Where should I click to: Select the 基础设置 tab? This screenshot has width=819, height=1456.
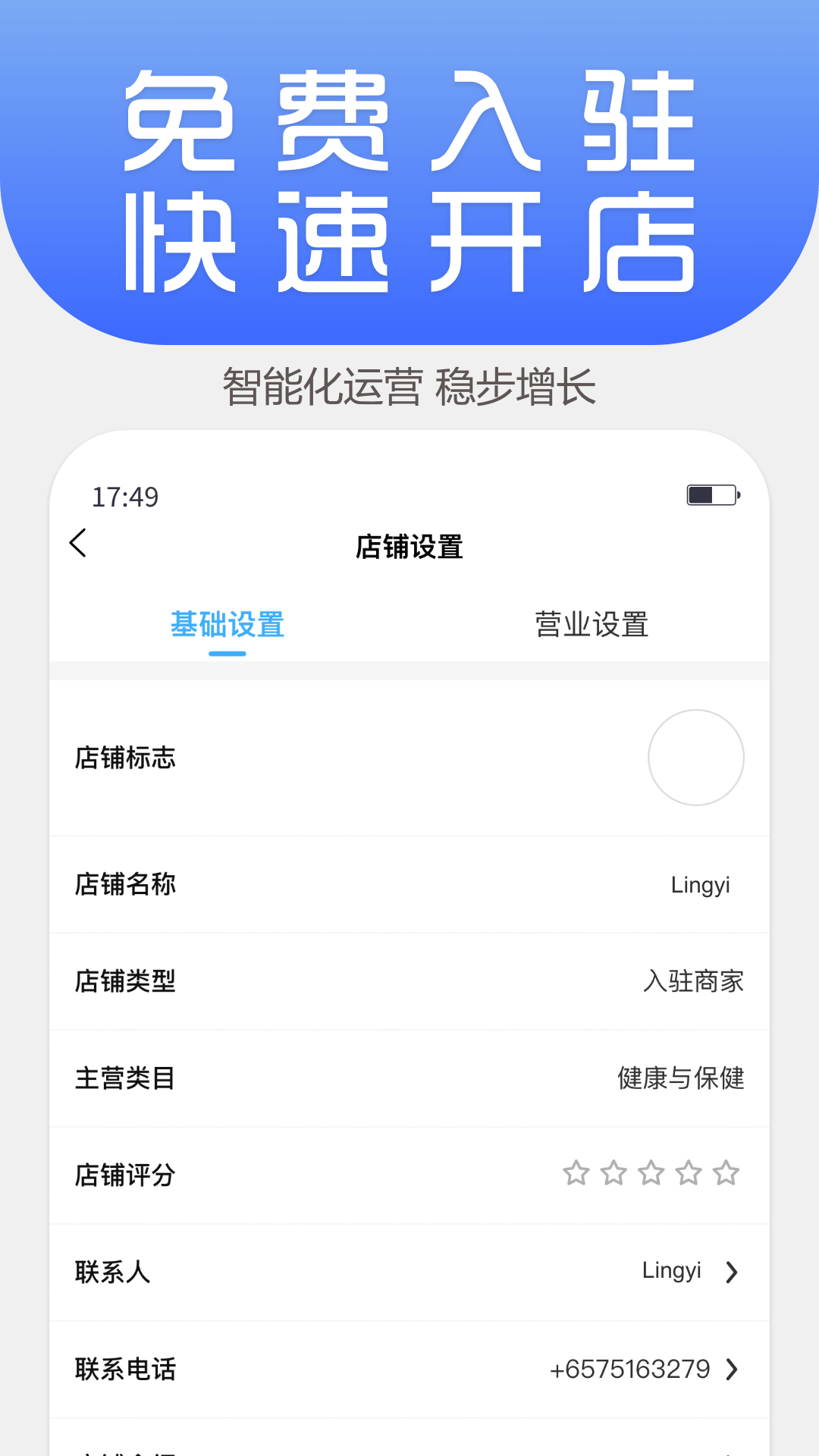point(227,623)
